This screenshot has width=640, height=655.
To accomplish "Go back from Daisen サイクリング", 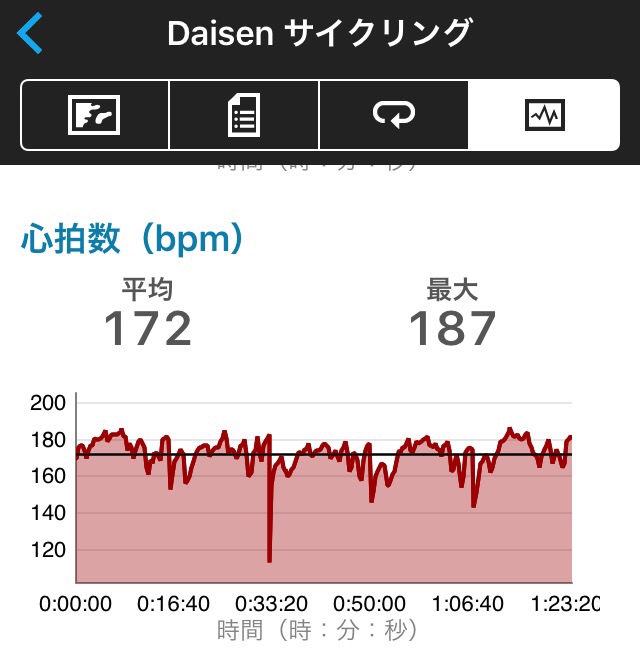I will tap(30, 34).
